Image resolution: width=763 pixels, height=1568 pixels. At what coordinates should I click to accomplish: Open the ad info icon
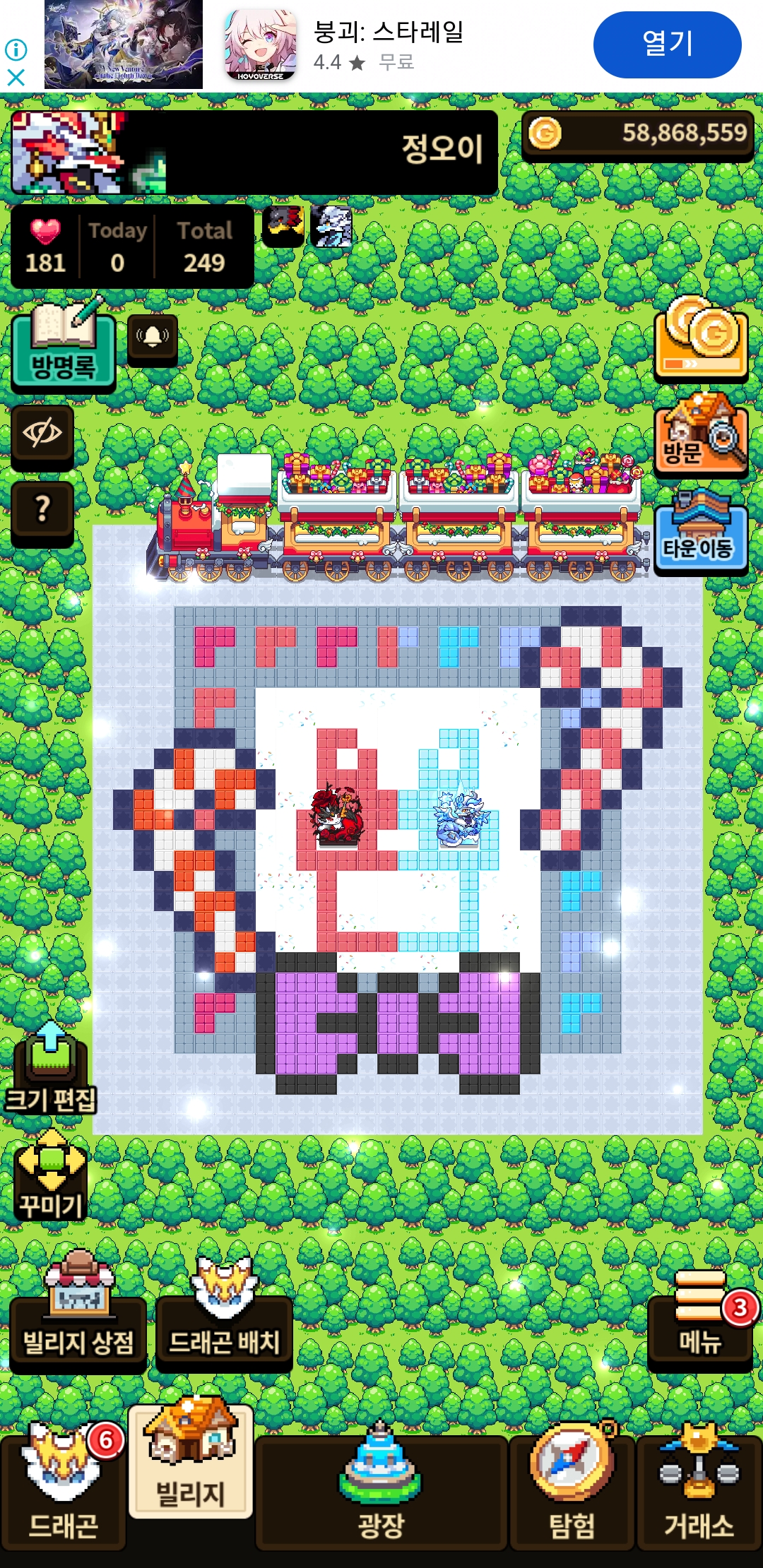point(16,49)
